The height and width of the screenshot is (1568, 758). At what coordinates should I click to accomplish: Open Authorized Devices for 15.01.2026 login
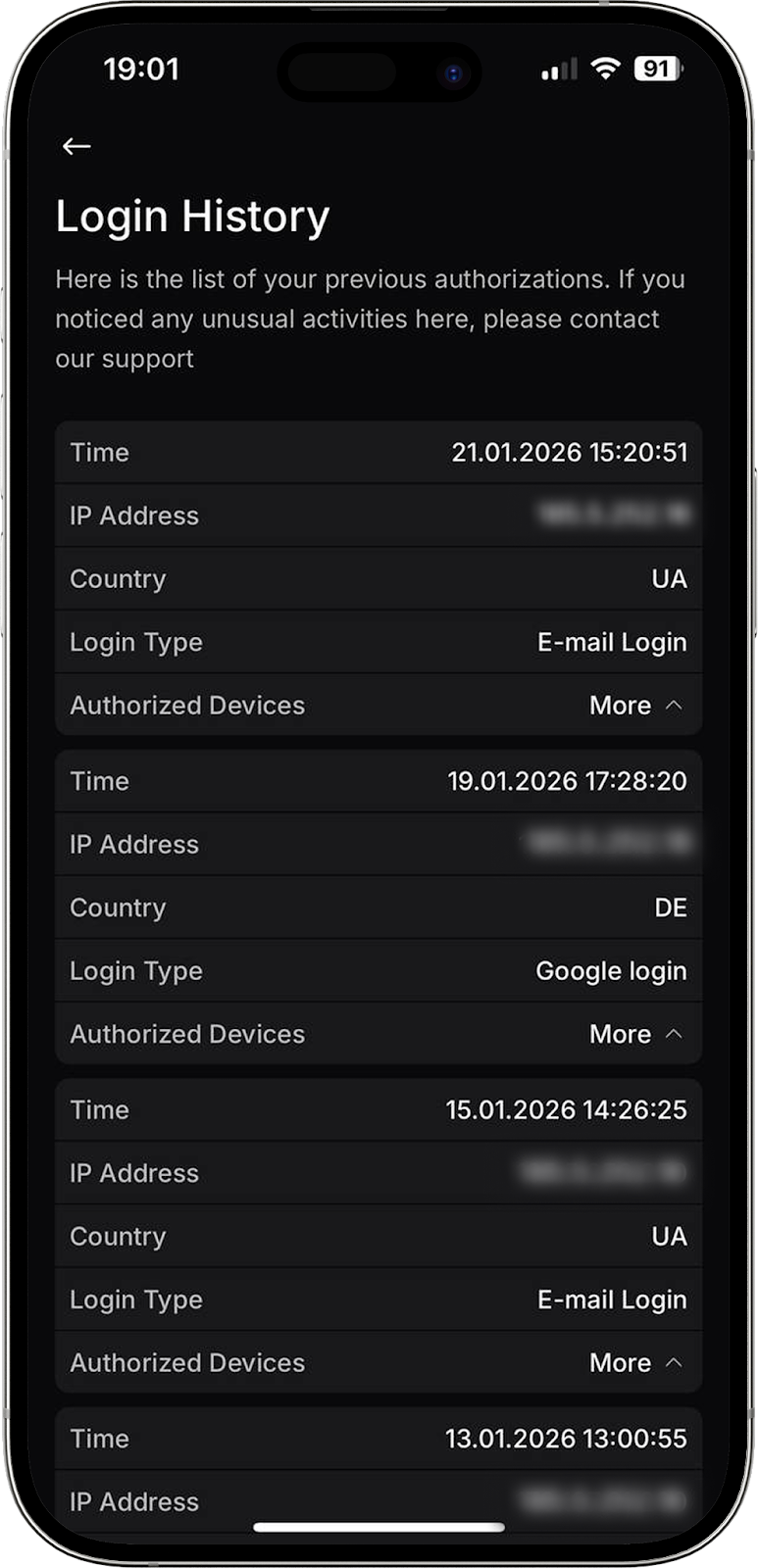(635, 1362)
